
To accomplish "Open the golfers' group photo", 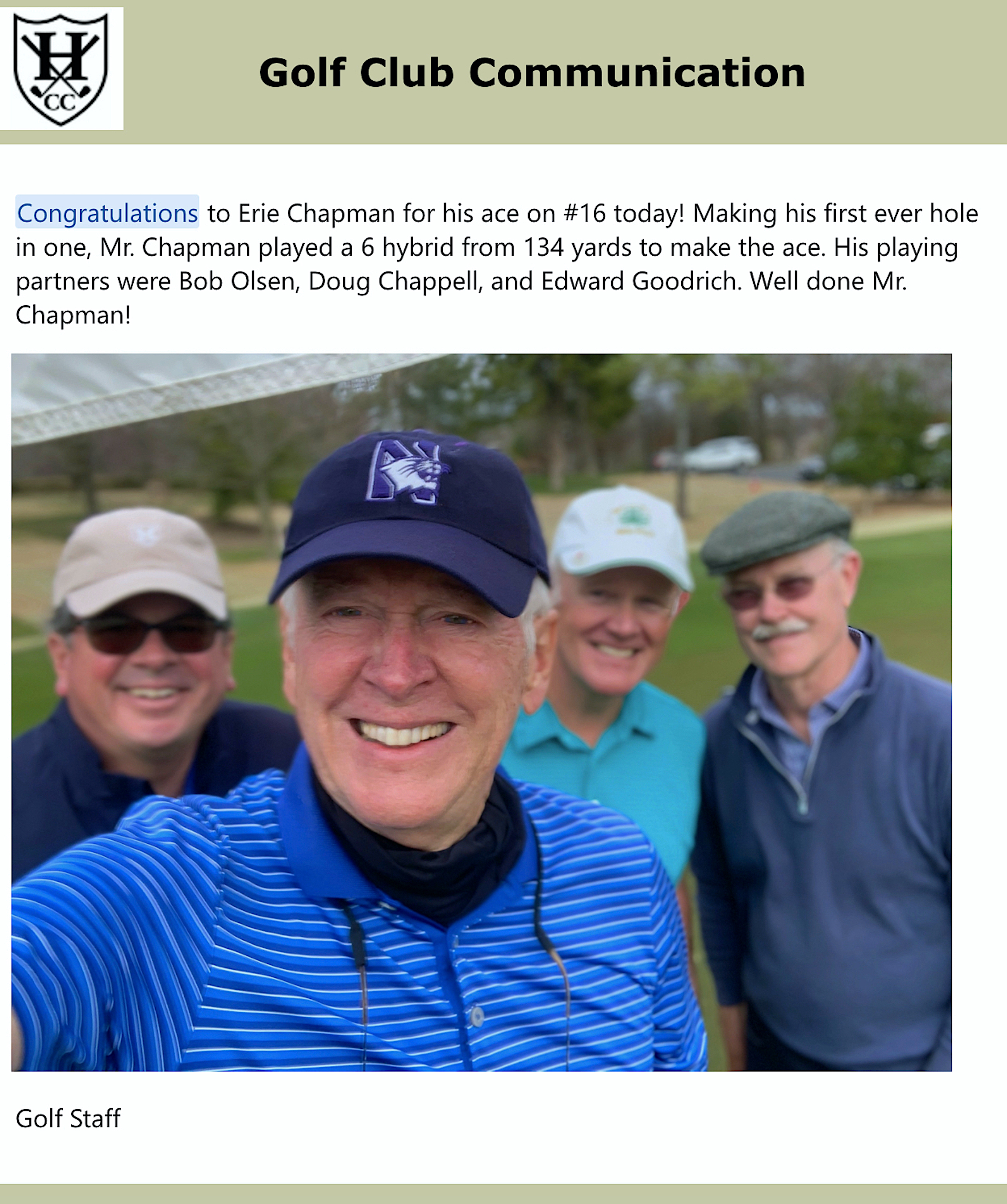I will 481,712.
